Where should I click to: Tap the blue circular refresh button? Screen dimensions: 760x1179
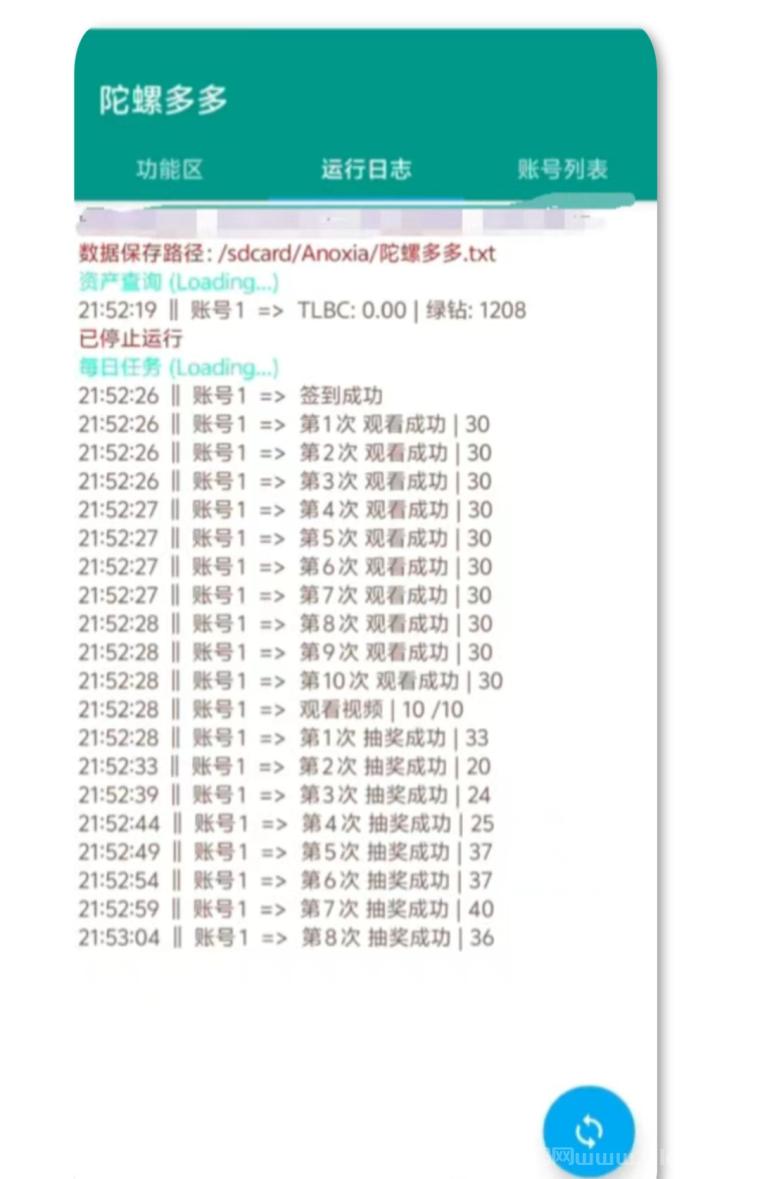tap(589, 1128)
